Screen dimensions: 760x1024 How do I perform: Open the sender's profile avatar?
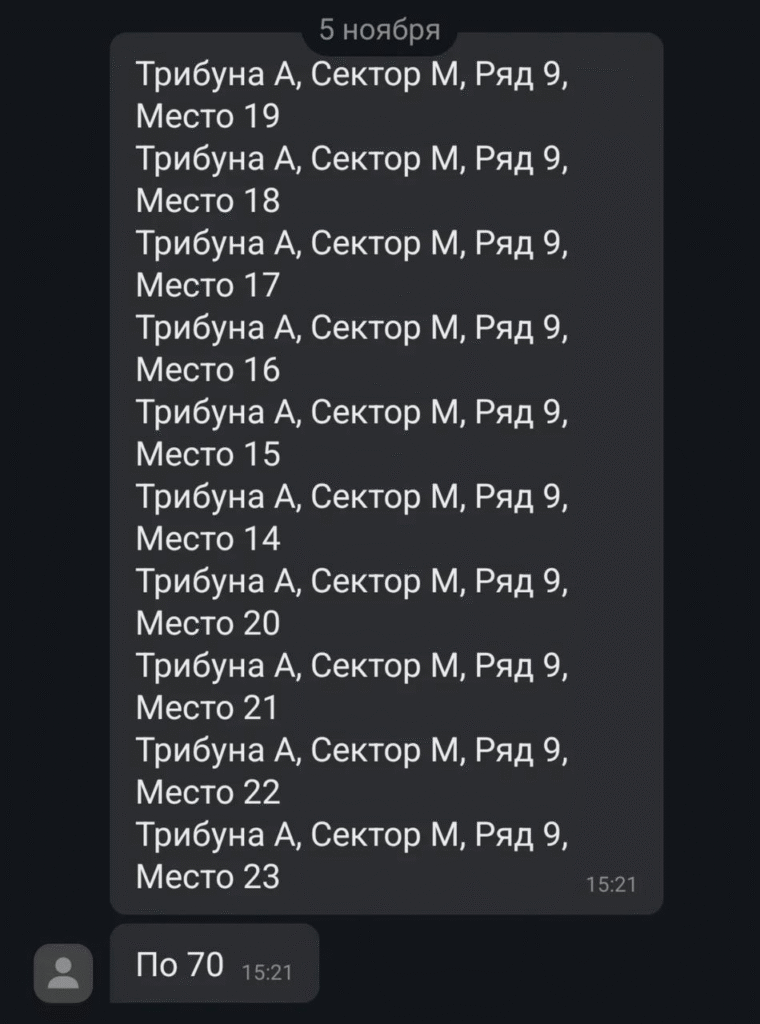(63, 972)
